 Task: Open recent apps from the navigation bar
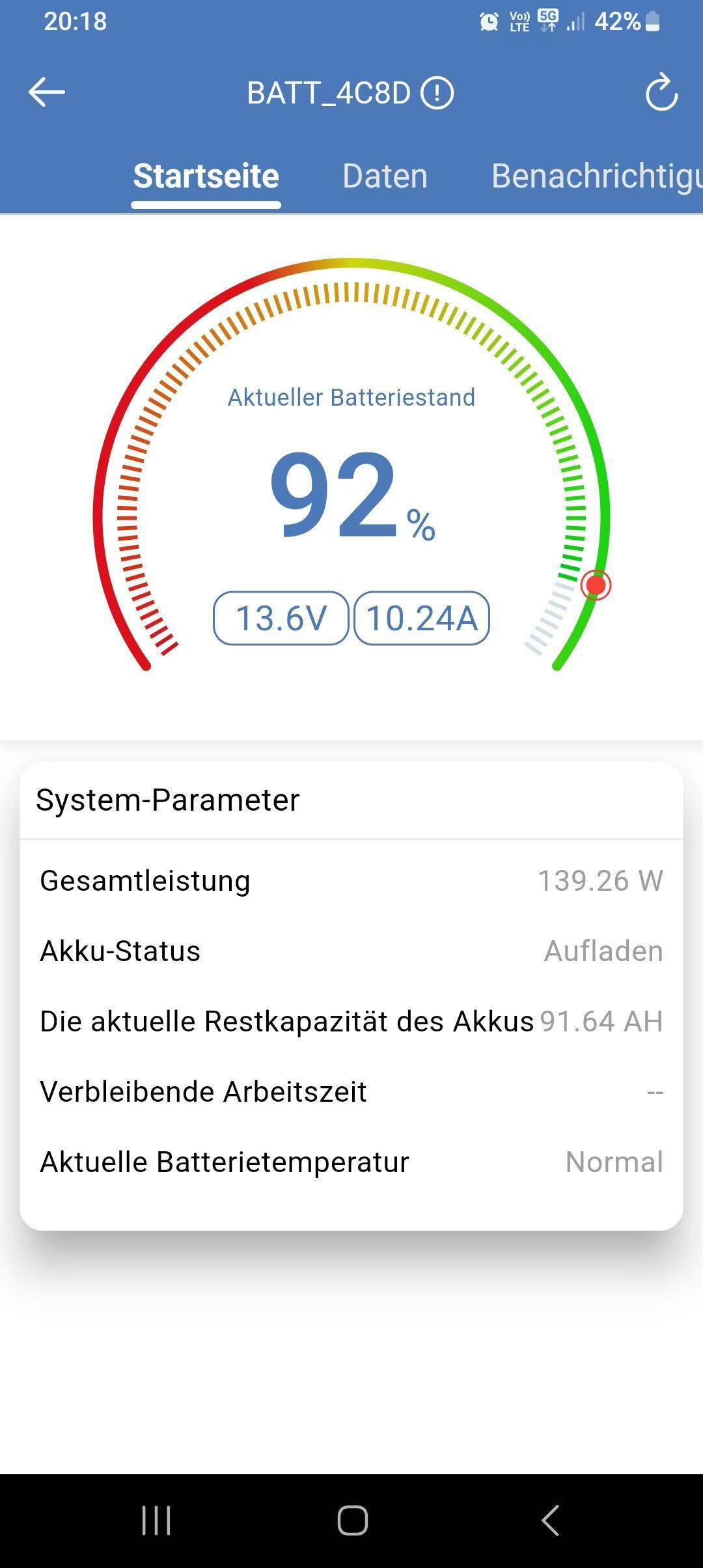point(156,1520)
